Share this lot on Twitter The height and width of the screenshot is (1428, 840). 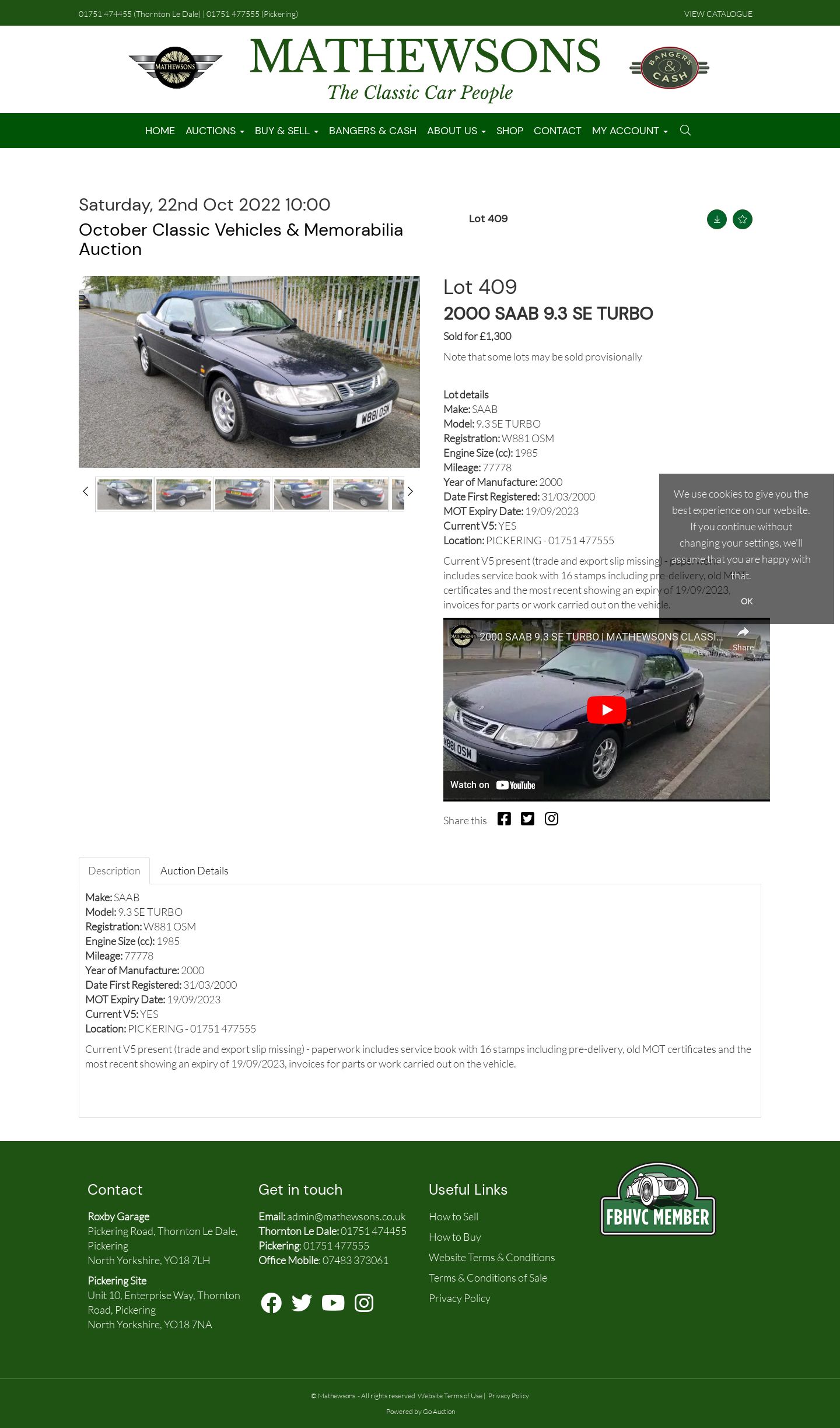coord(527,819)
